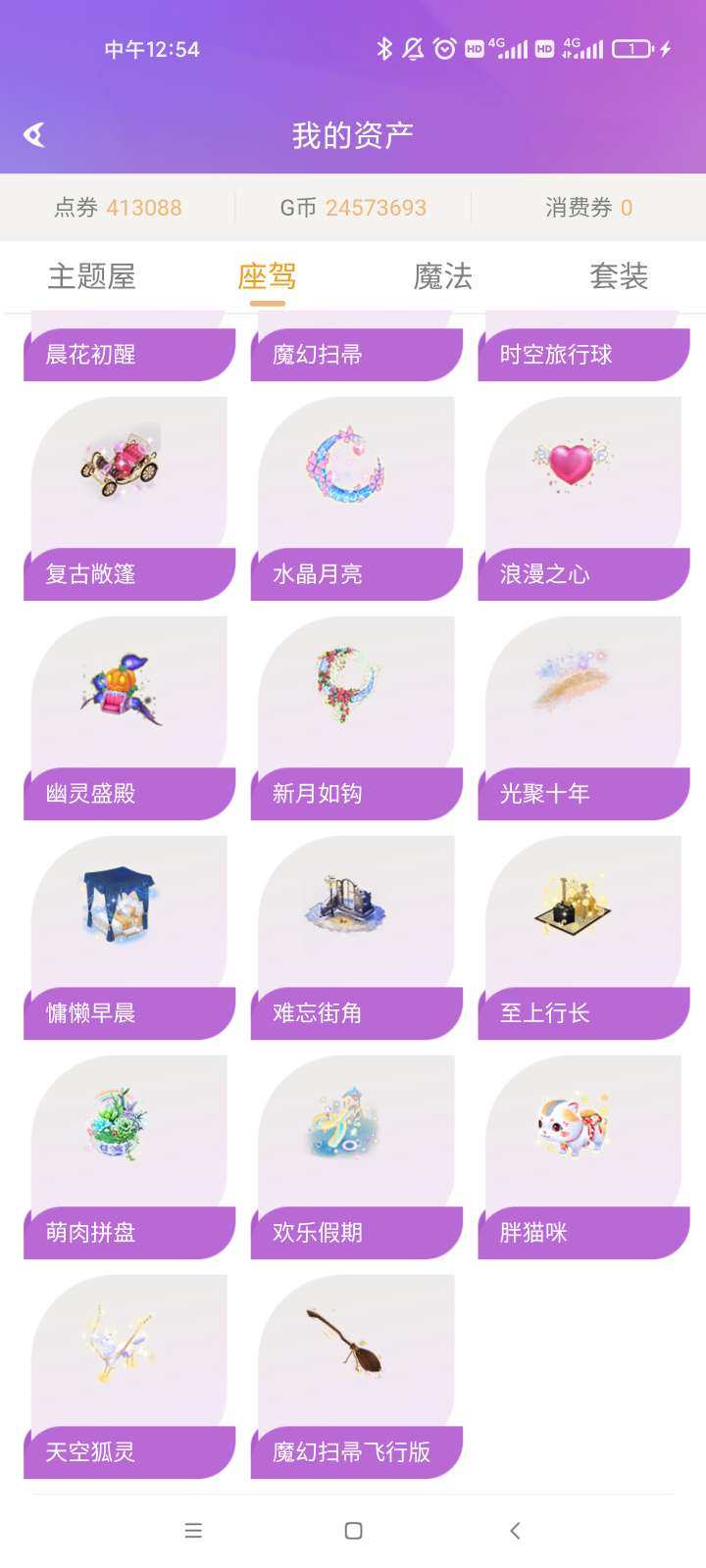Check the G币 24573693 balance
The height and width of the screenshot is (1568, 706).
pos(353,207)
